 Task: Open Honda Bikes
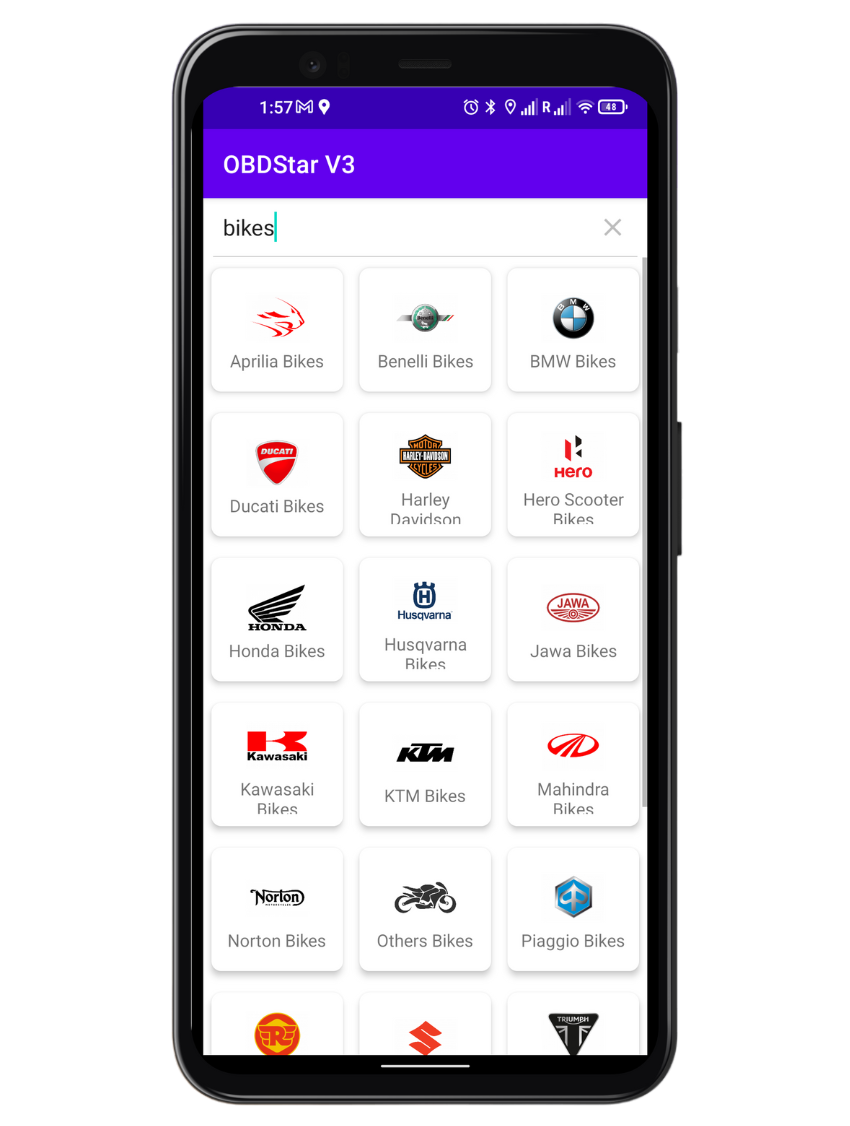coord(277,620)
